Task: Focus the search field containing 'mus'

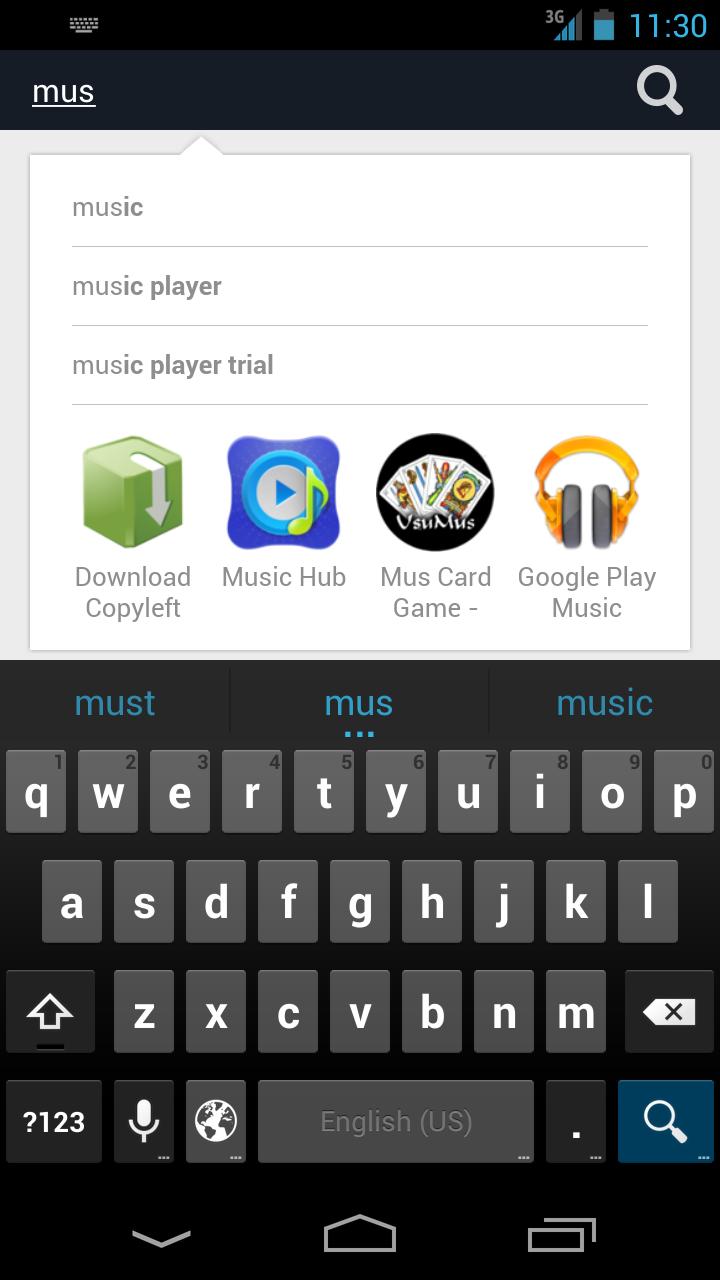Action: [x=300, y=91]
